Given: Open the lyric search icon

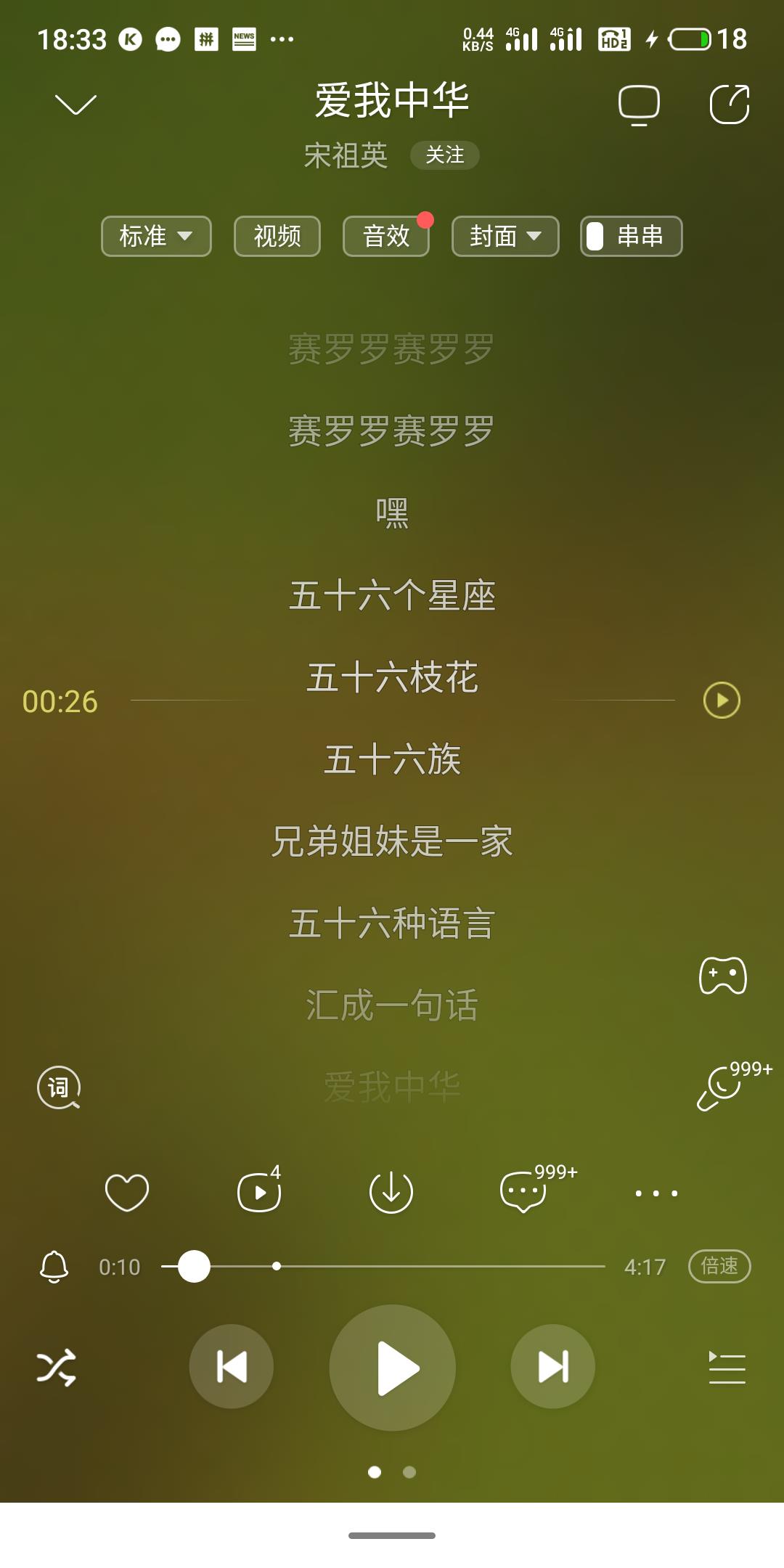Looking at the screenshot, I should pyautogui.click(x=58, y=1087).
